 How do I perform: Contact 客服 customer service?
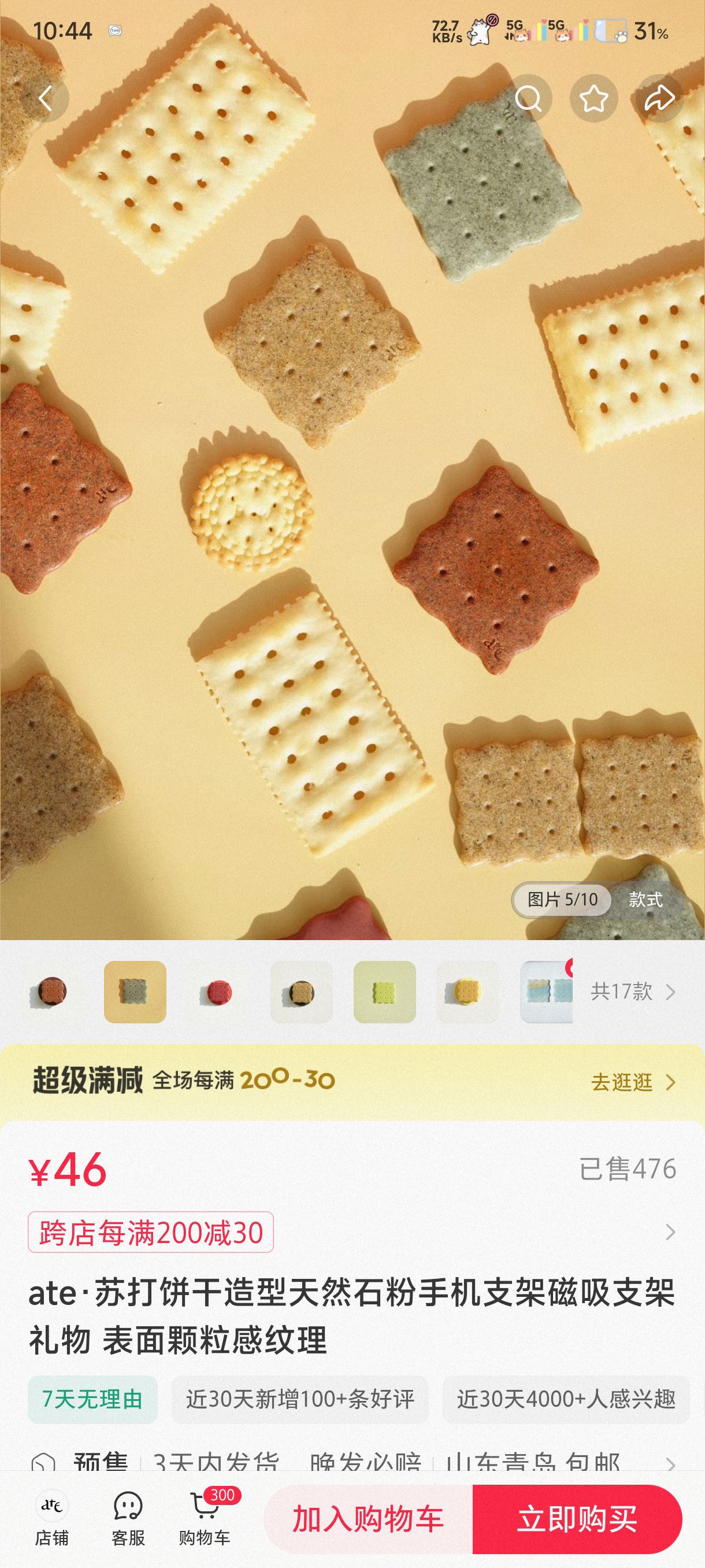click(128, 1519)
